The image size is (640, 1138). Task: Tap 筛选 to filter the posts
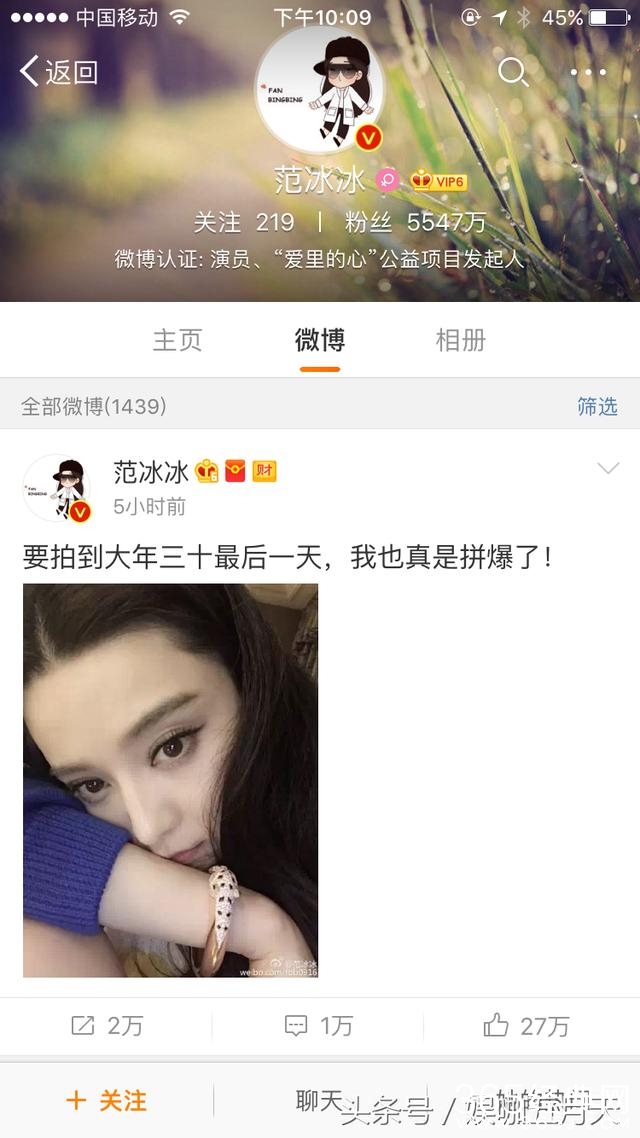[x=597, y=406]
